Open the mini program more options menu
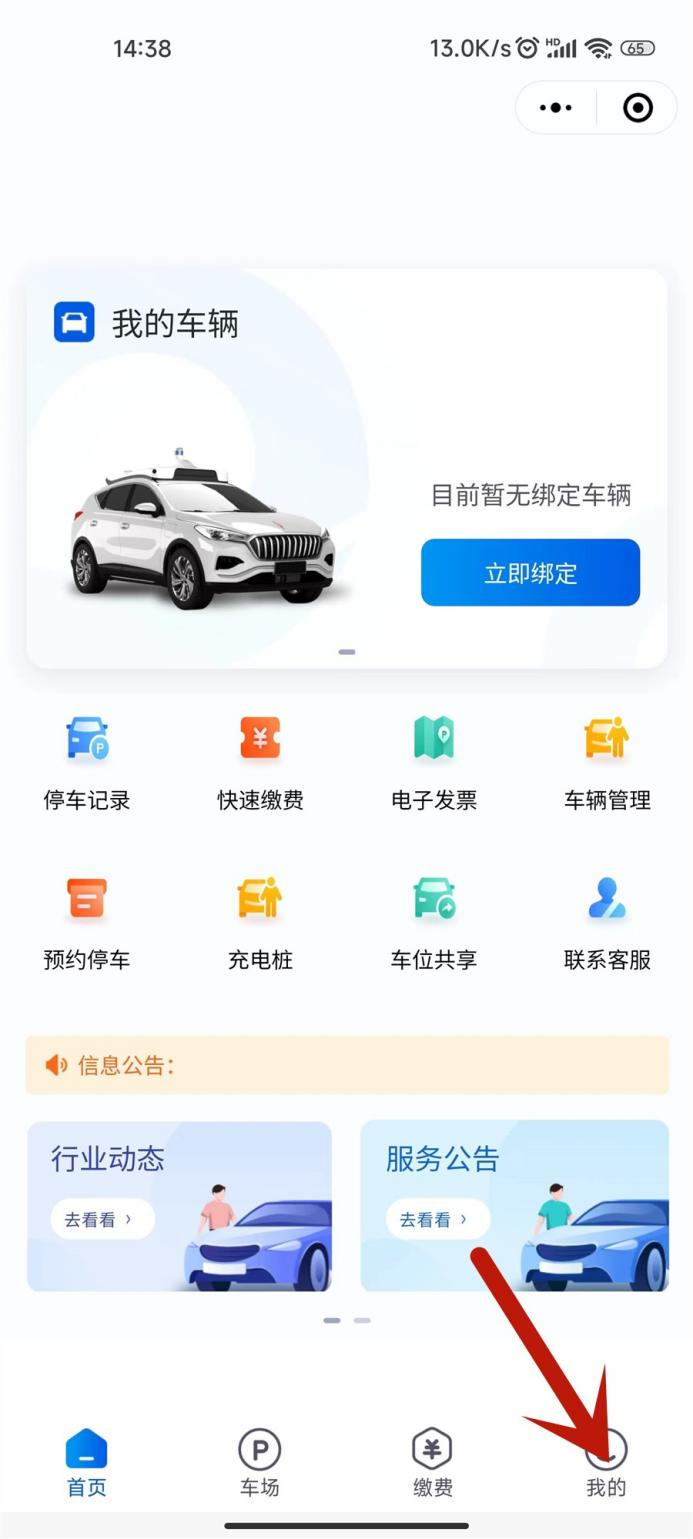 click(x=556, y=108)
